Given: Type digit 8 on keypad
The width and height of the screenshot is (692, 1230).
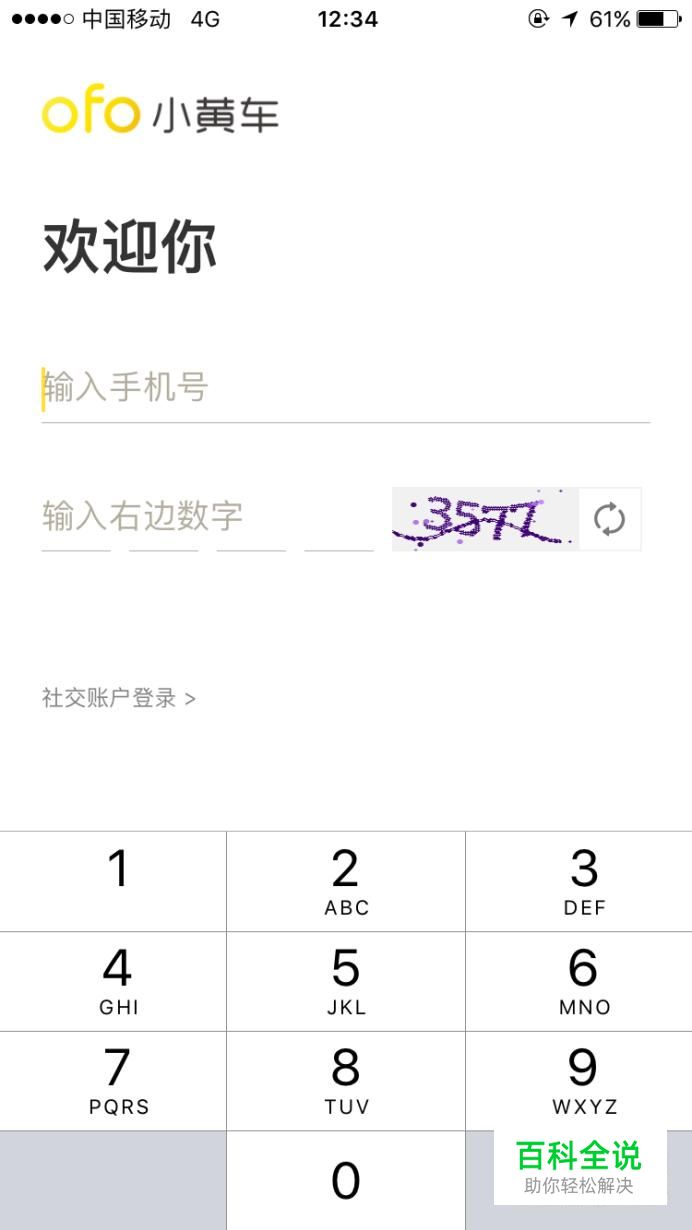Looking at the screenshot, I should point(346,1081).
